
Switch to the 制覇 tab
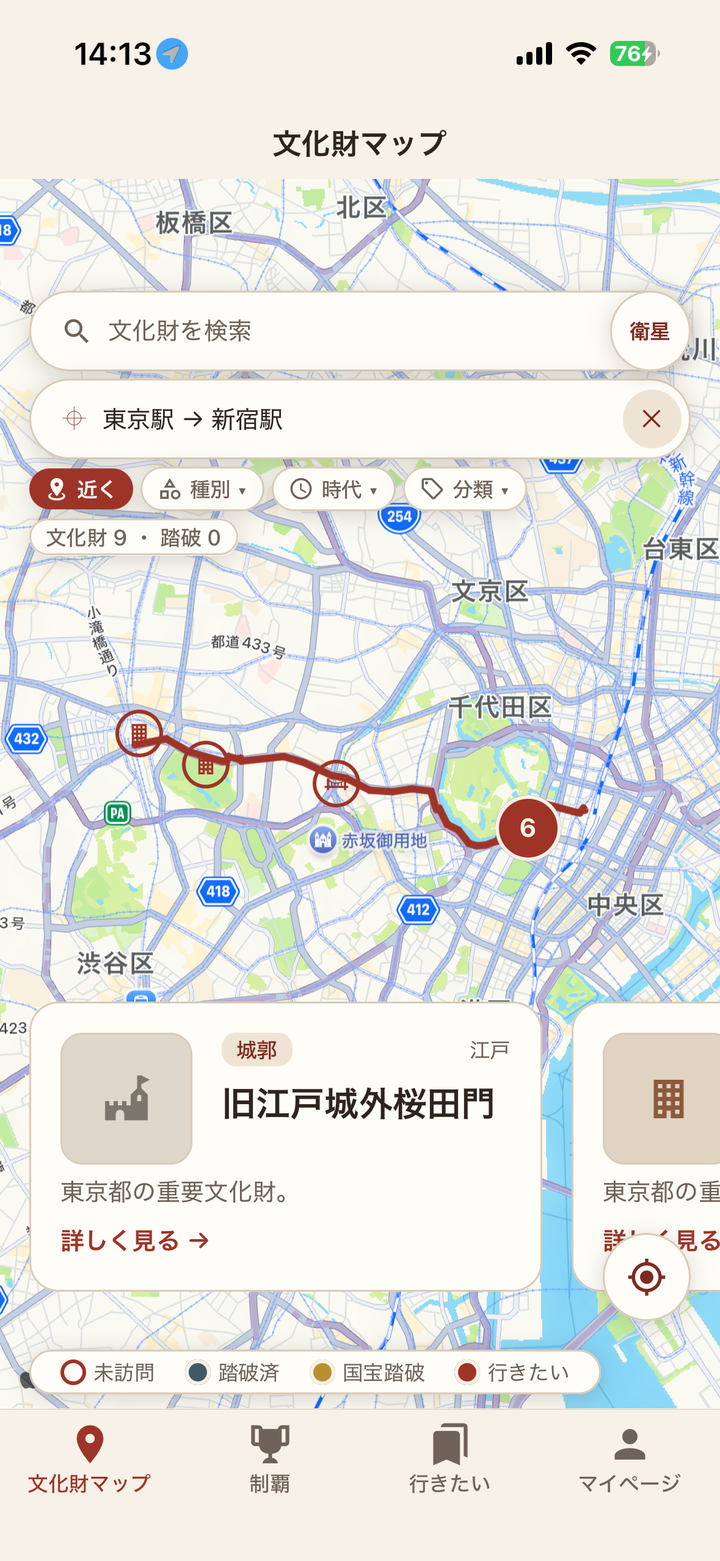coord(270,1461)
